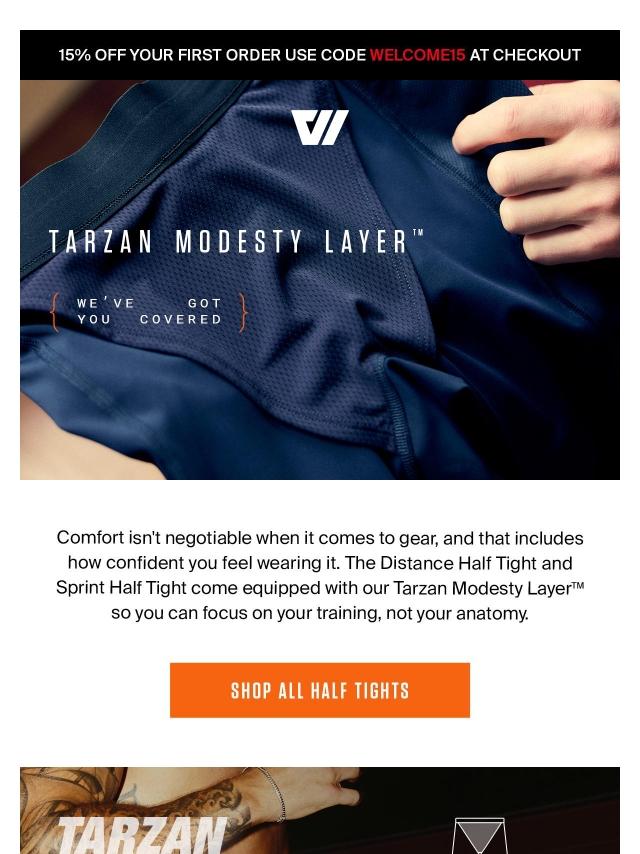This screenshot has width=640, height=854.
Task: Open the Tarzan image tile at bottom
Action: click(x=320, y=810)
